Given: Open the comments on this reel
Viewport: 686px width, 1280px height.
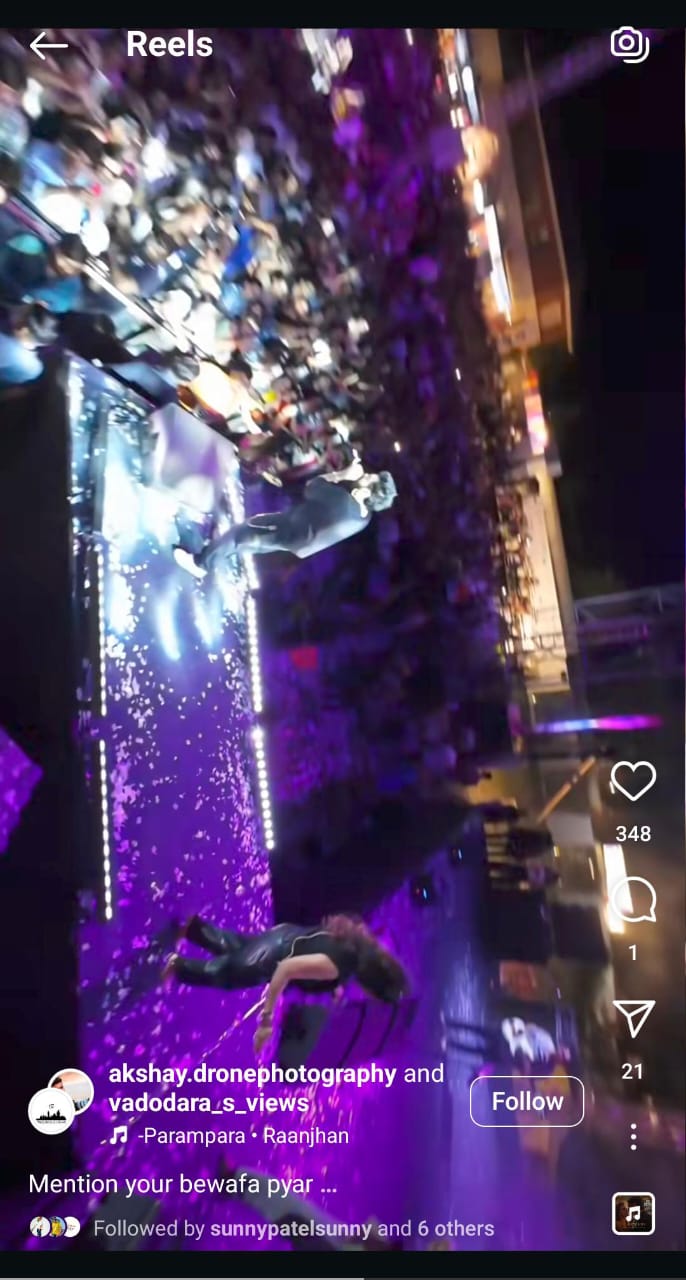Looking at the screenshot, I should coord(633,900).
